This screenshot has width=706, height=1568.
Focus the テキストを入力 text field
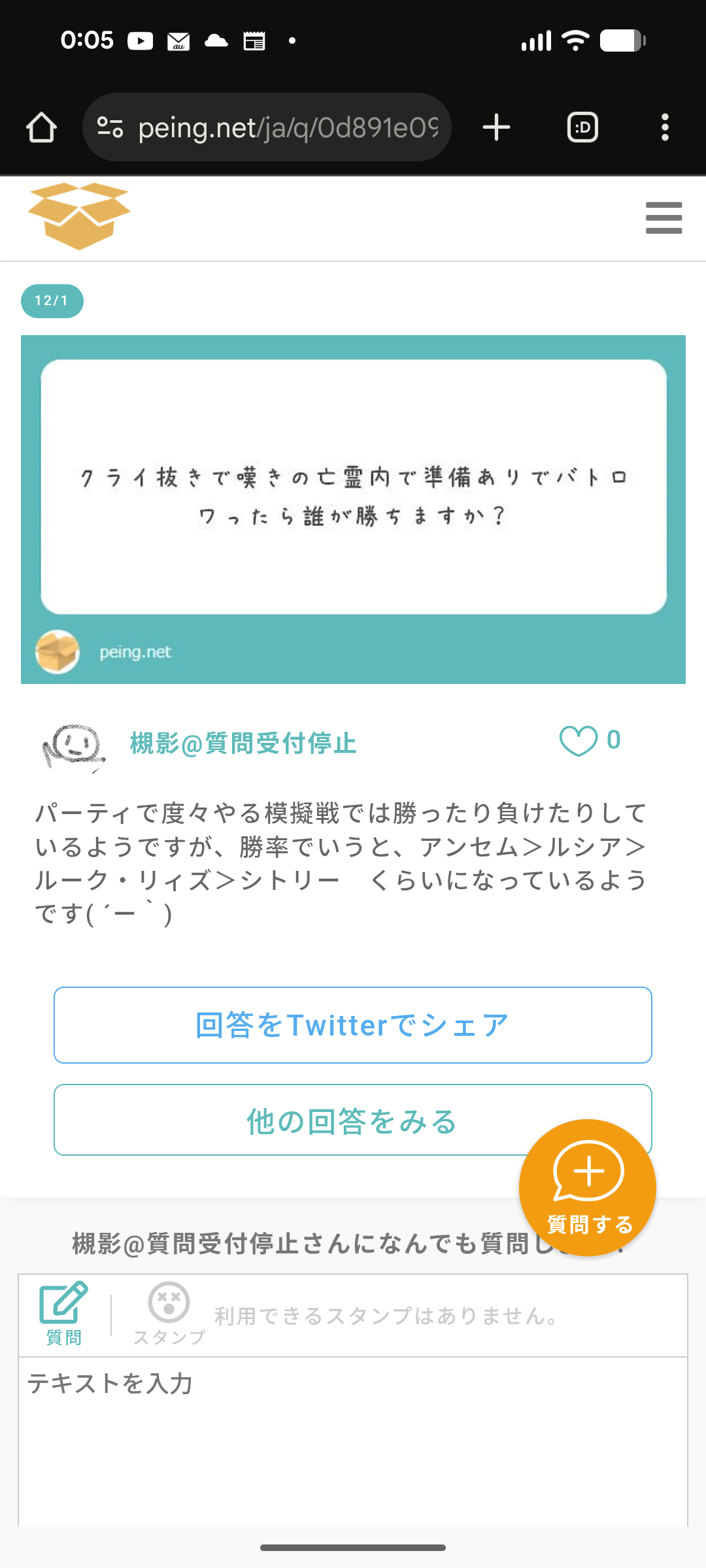click(353, 1437)
